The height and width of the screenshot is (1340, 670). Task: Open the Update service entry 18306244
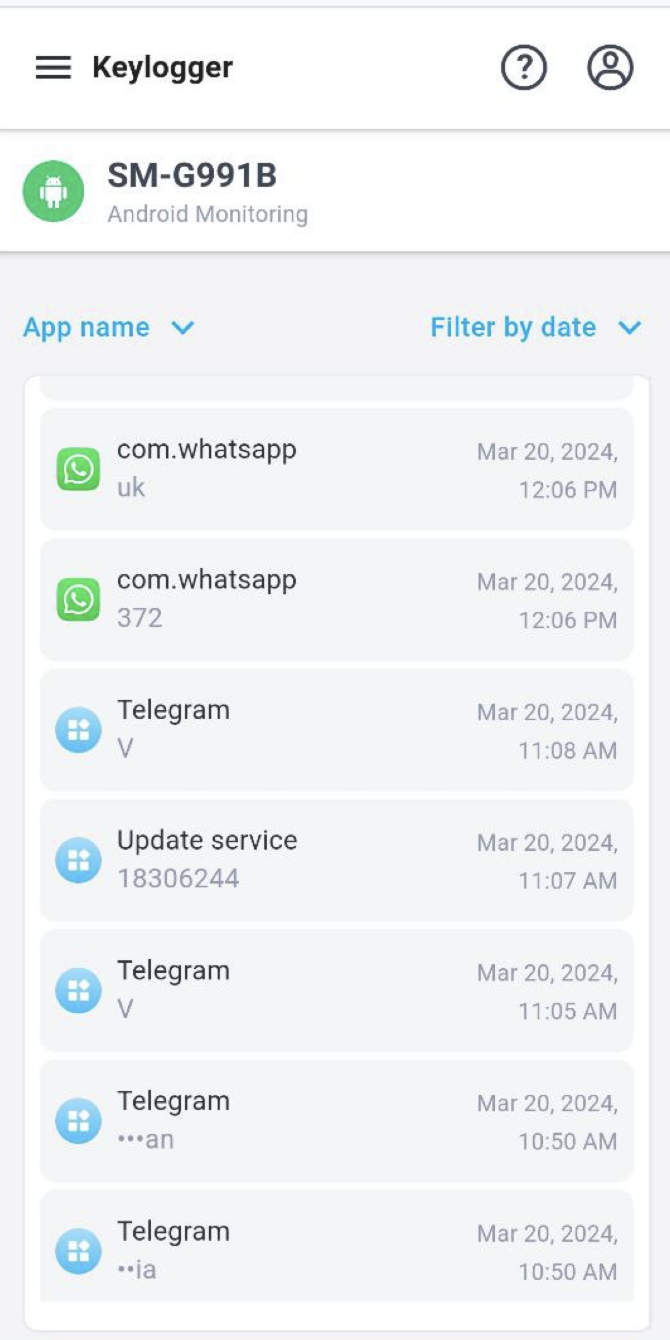click(x=336, y=860)
